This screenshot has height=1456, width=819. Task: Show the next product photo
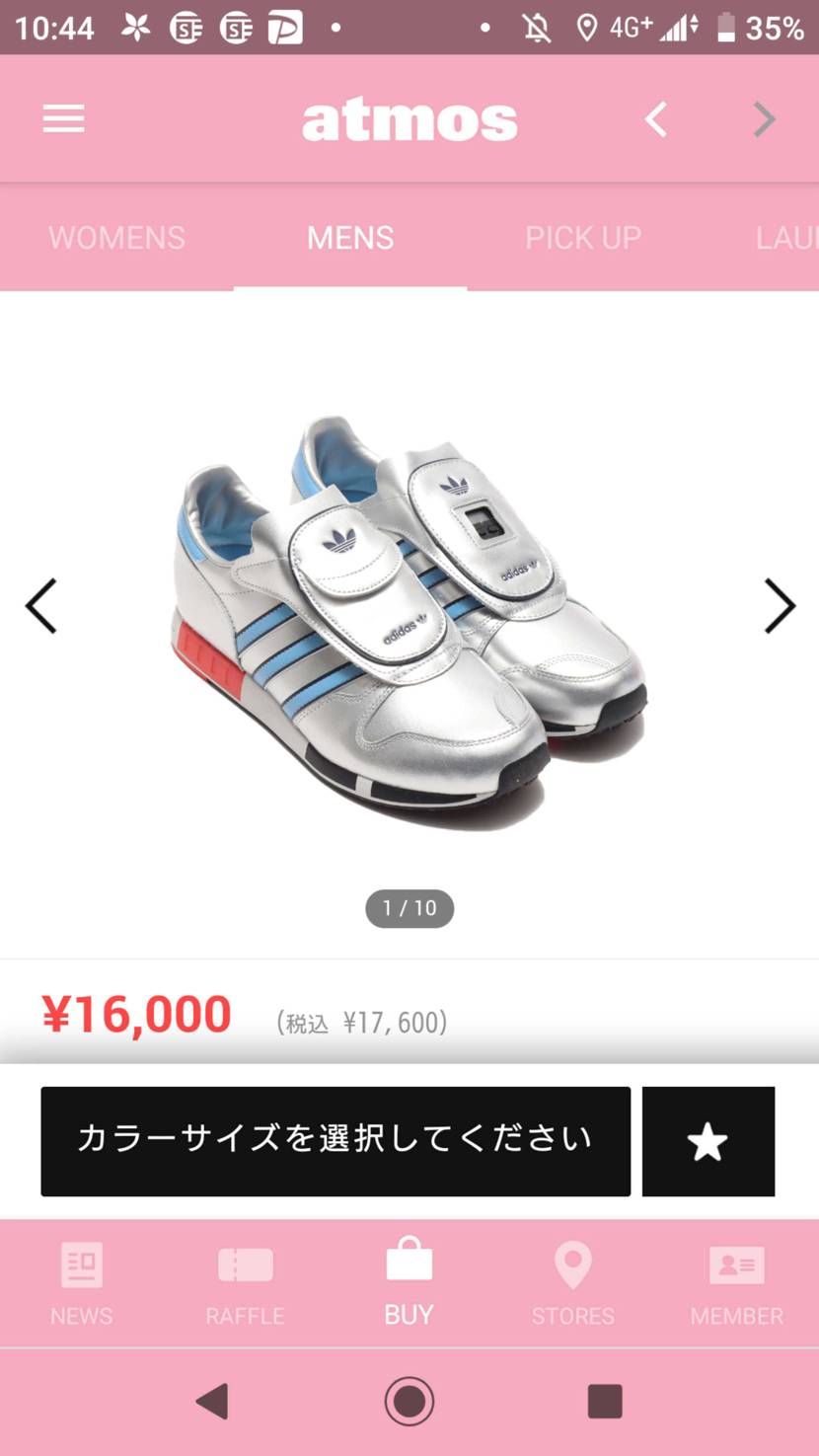781,606
